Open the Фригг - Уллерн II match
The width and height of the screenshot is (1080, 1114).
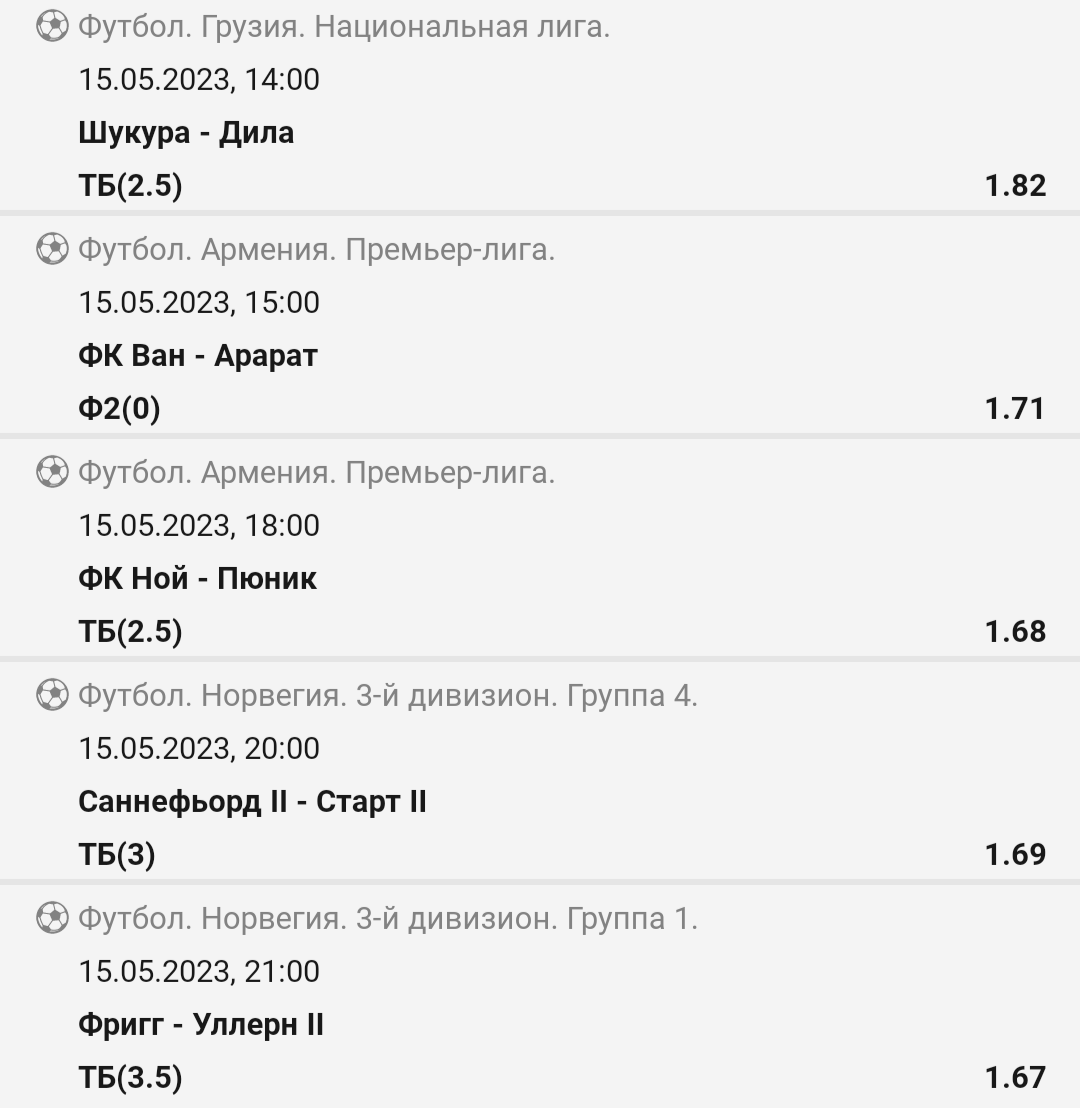coord(201,1025)
